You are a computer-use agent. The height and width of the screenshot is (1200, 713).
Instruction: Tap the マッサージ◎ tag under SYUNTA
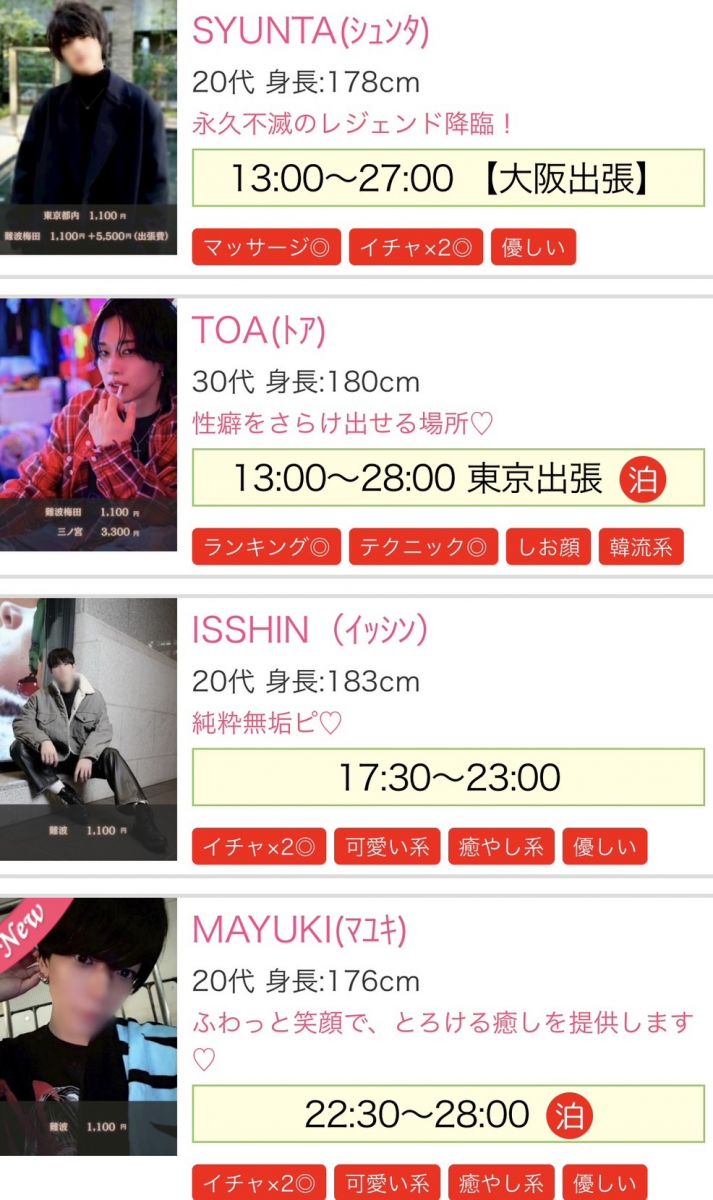[266, 247]
